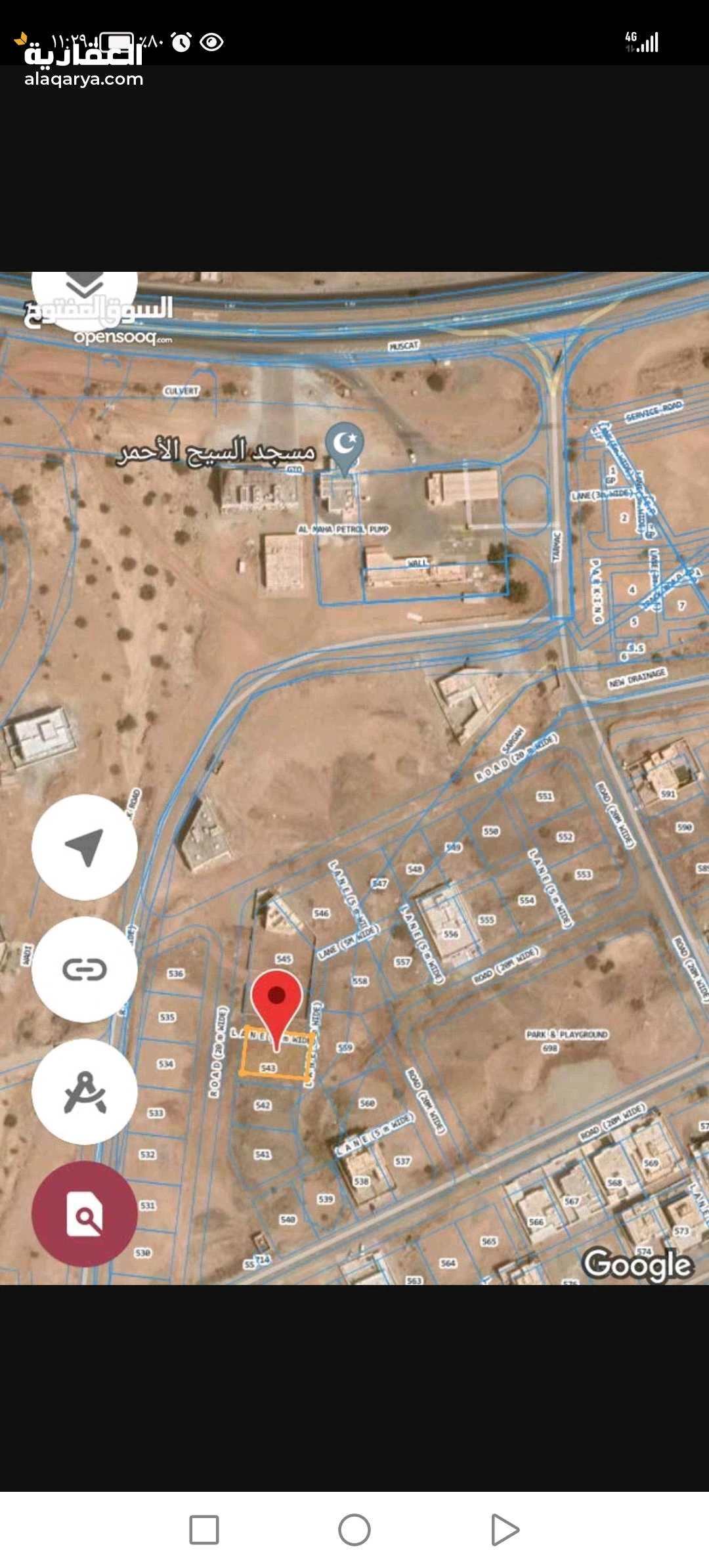Open recent apps with the square button
This screenshot has height=1568, width=709.
204,1530
